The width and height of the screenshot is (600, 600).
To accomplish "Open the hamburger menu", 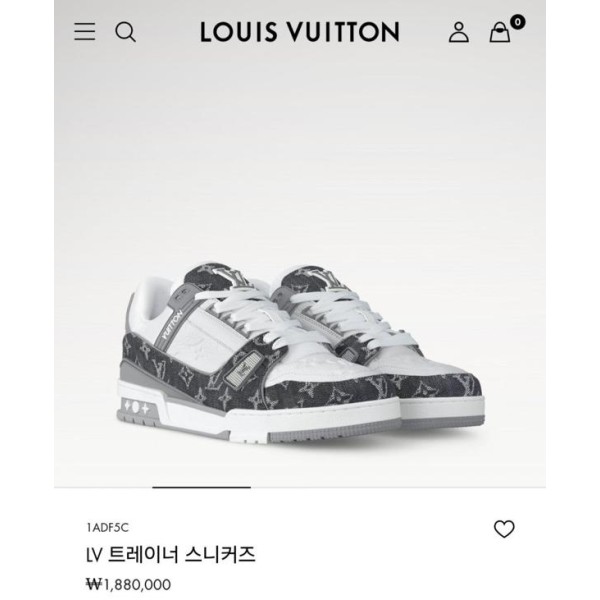I will tap(85, 32).
